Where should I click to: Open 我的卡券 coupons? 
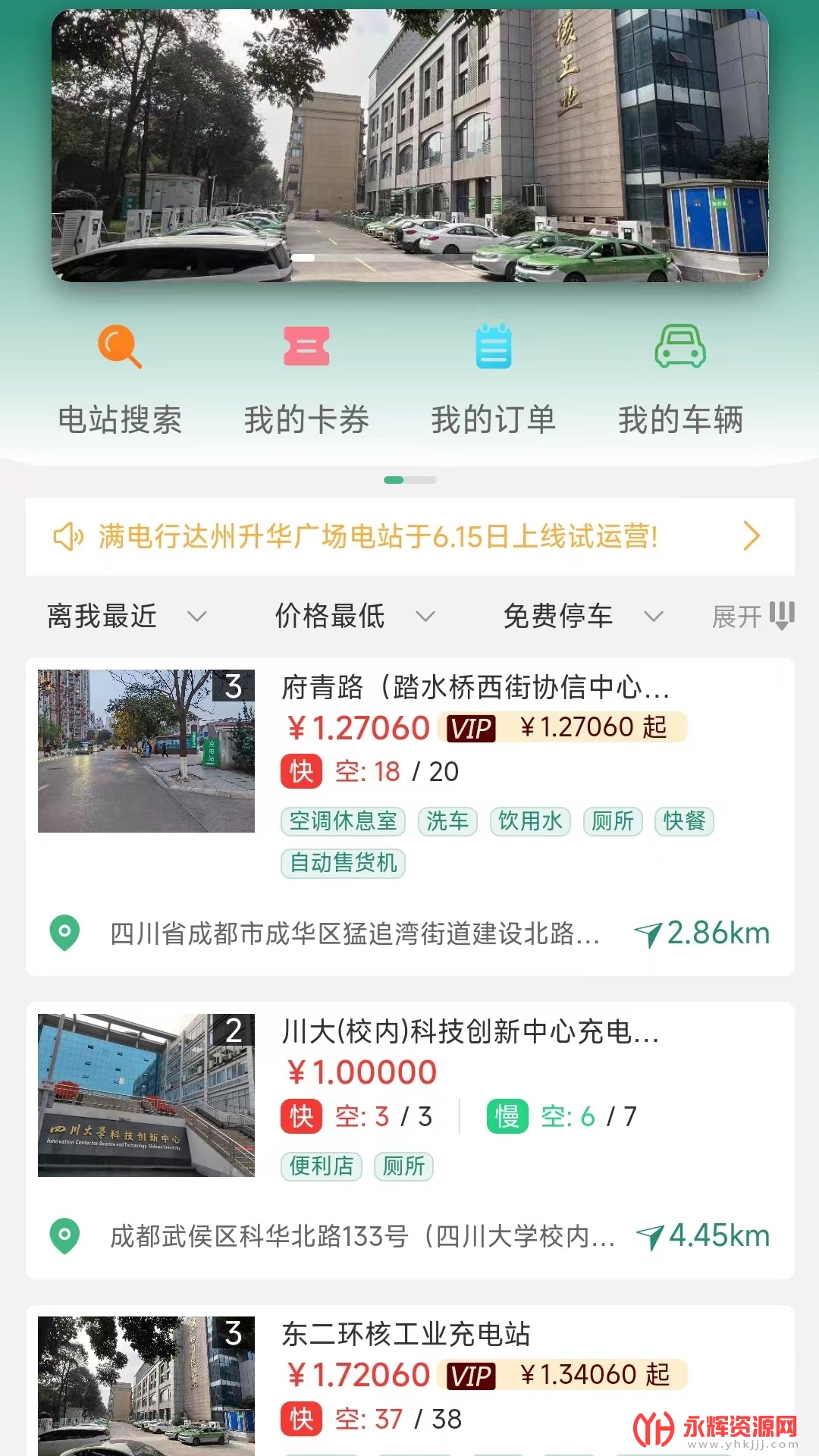coord(306,379)
